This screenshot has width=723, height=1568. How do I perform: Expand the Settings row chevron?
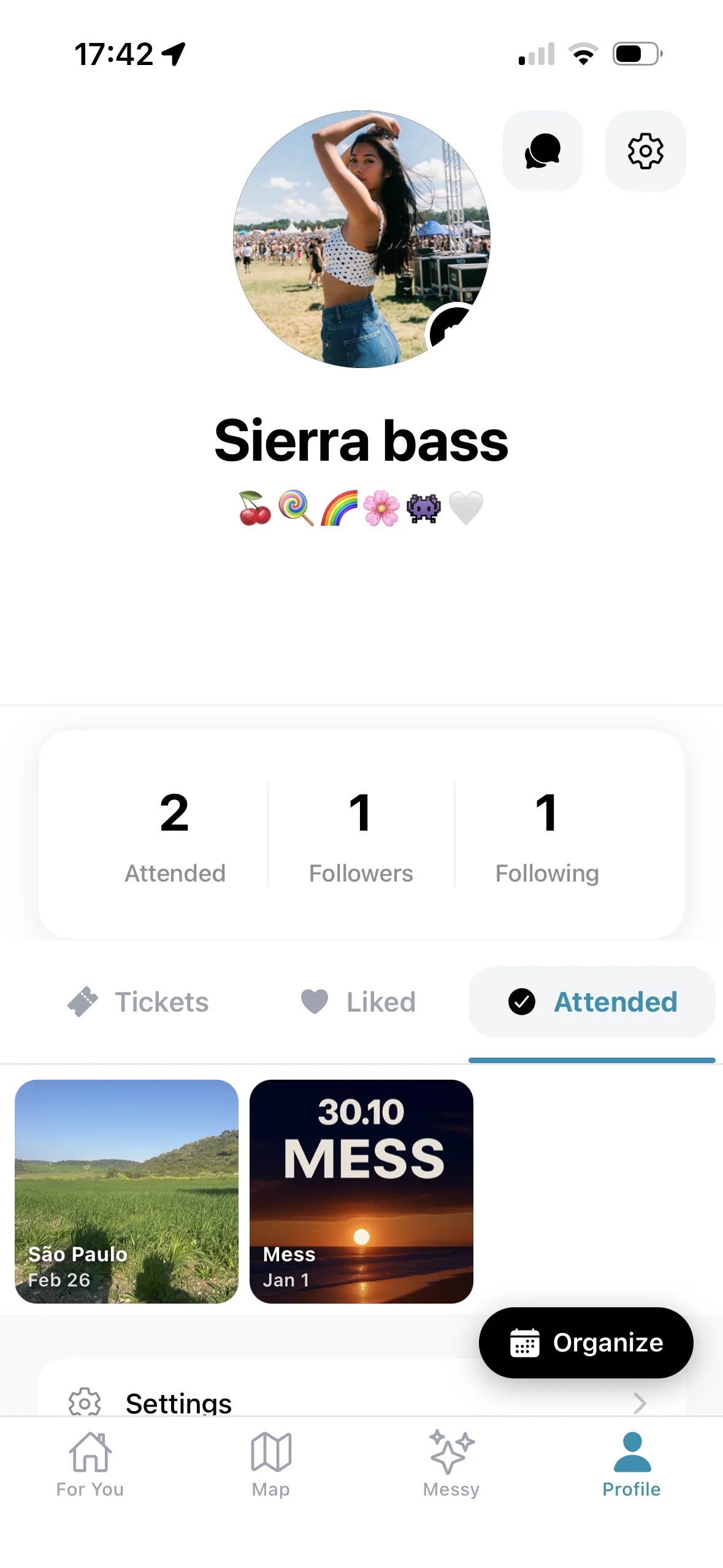point(640,1402)
